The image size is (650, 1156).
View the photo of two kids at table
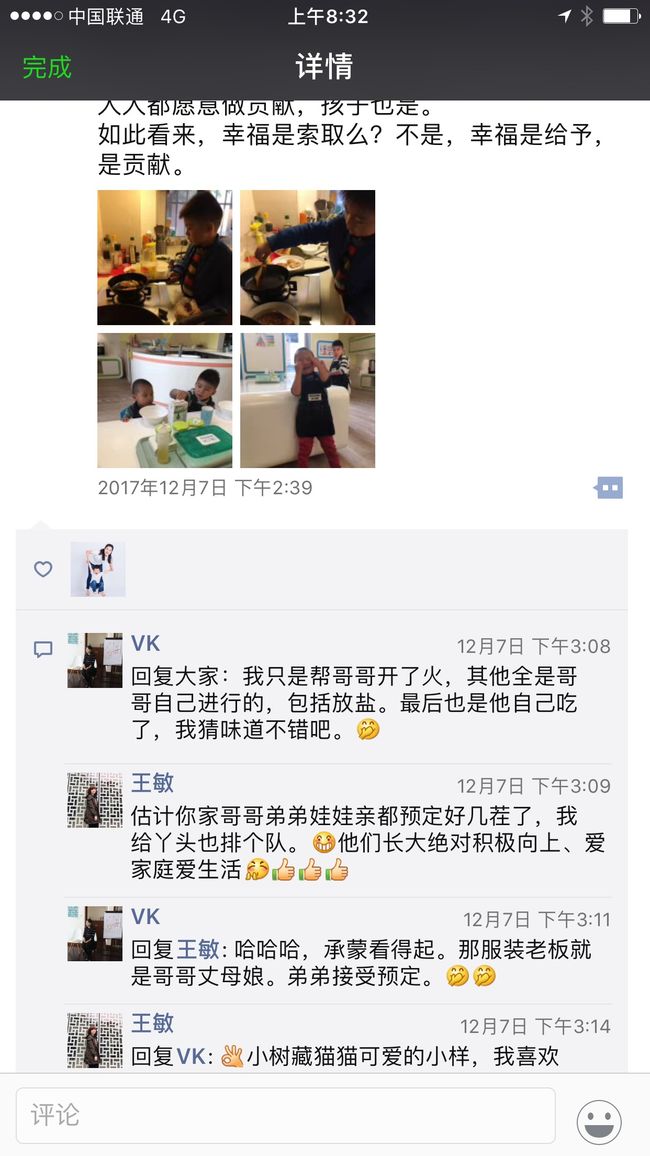(164, 400)
